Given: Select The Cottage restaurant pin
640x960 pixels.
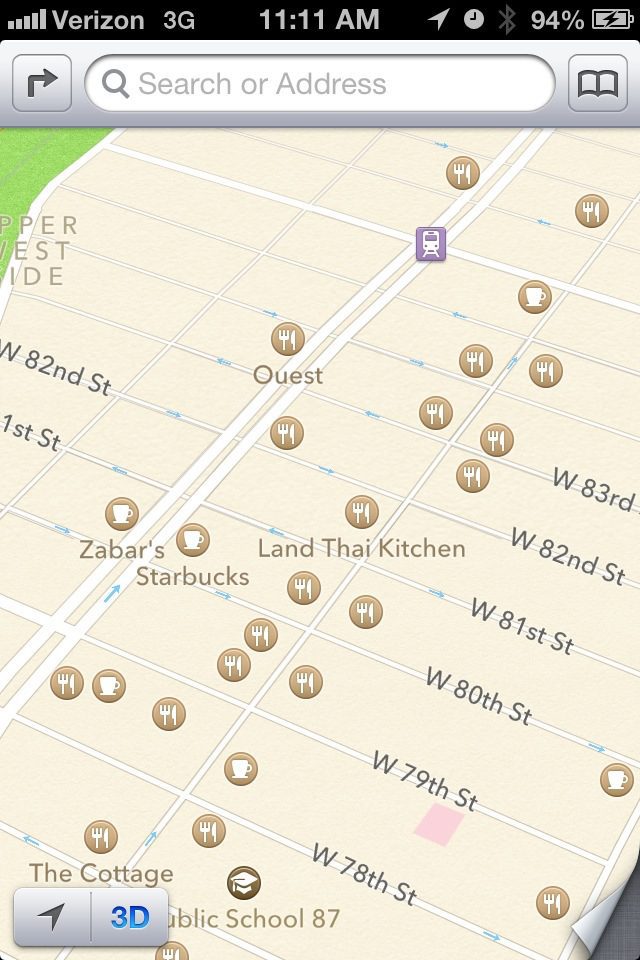Looking at the screenshot, I should pos(100,836).
